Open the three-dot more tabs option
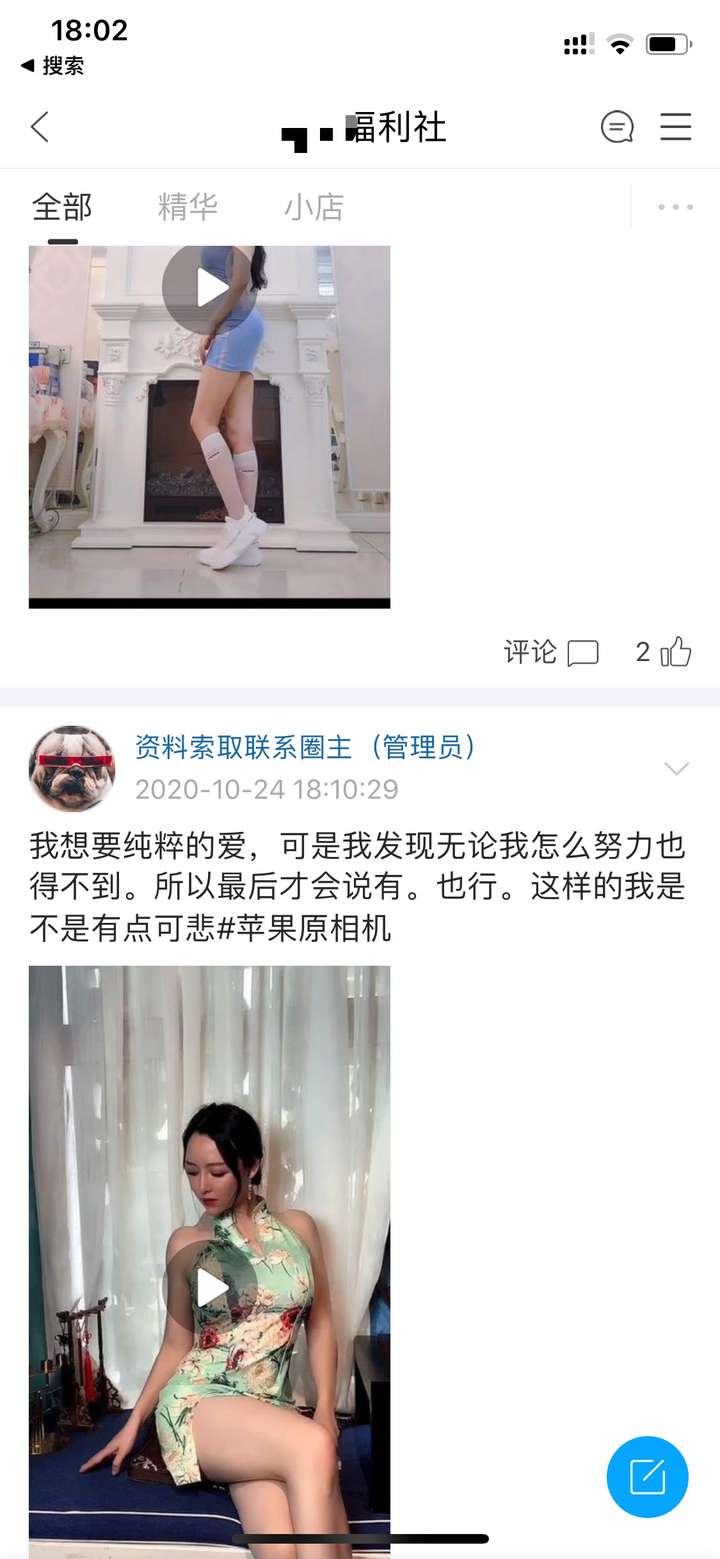Screen dimensions: 720x1559 pos(676,207)
